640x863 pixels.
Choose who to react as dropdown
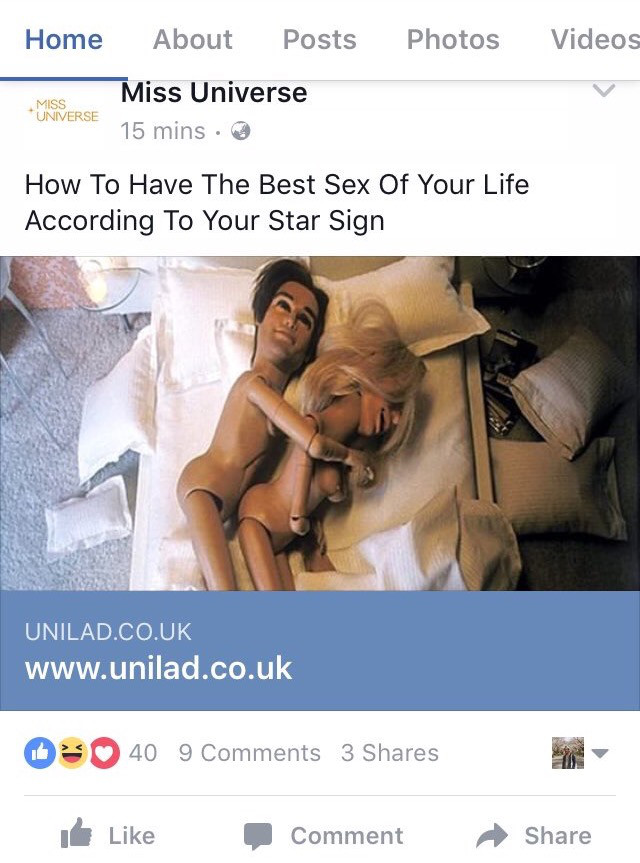point(581,753)
